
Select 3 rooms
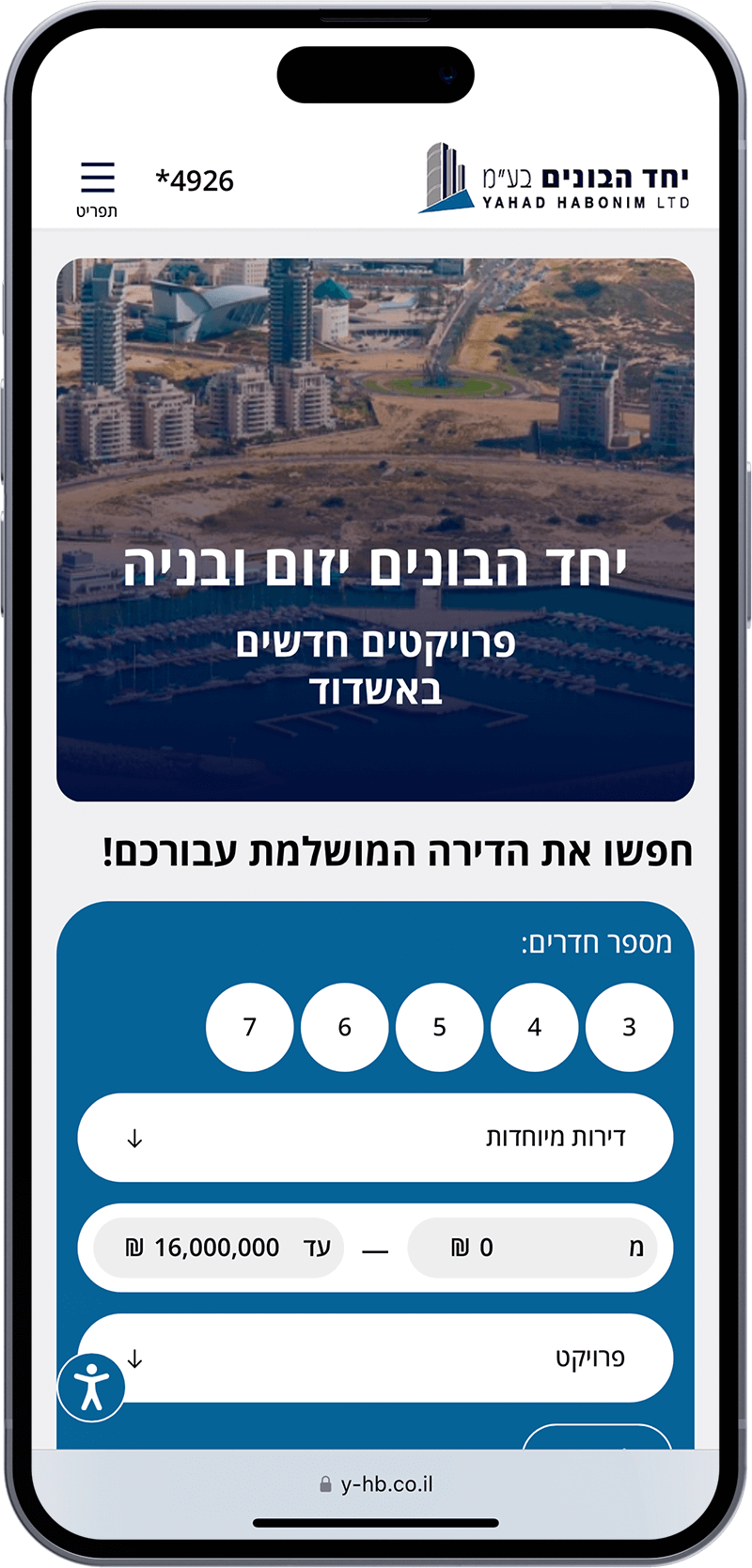629,1027
